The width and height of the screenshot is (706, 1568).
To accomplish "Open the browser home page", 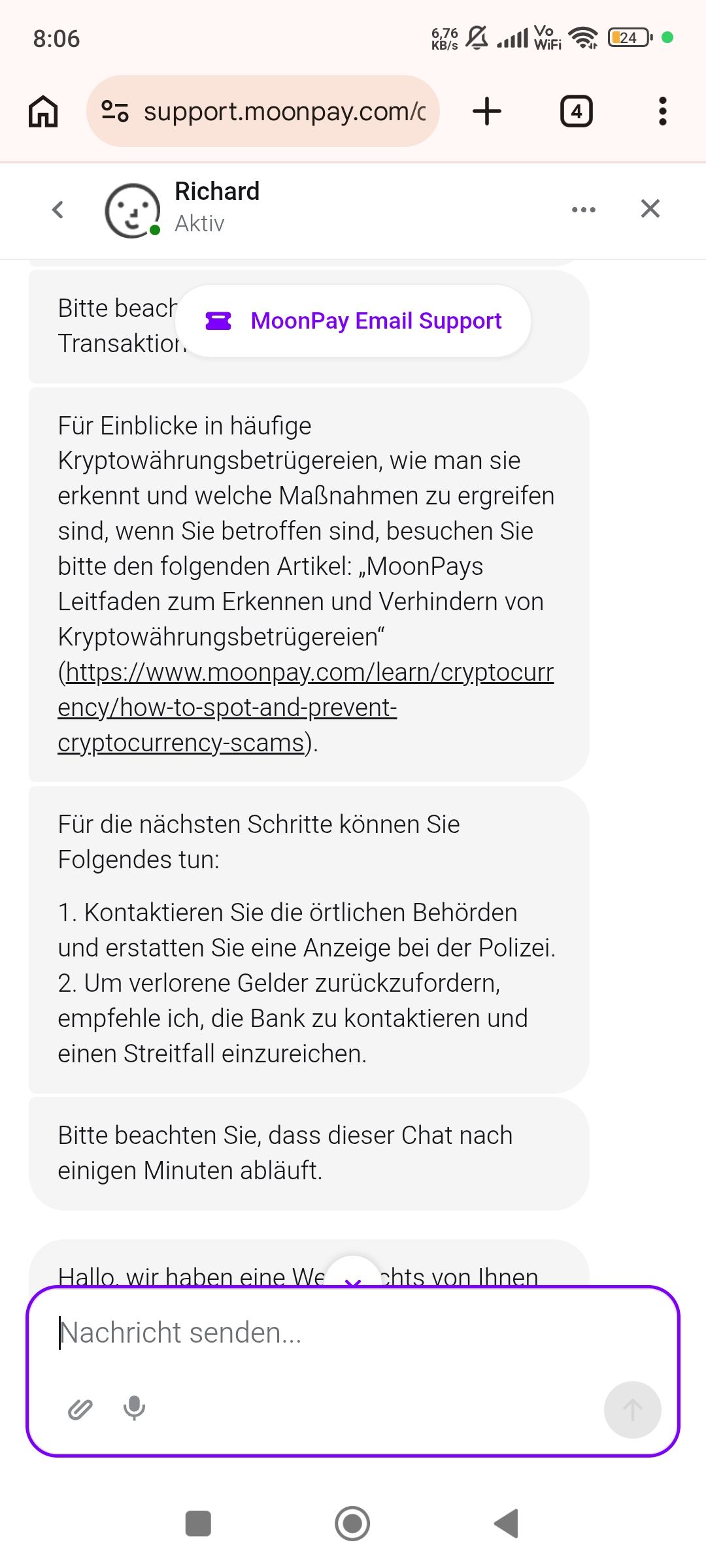I will coord(43,111).
